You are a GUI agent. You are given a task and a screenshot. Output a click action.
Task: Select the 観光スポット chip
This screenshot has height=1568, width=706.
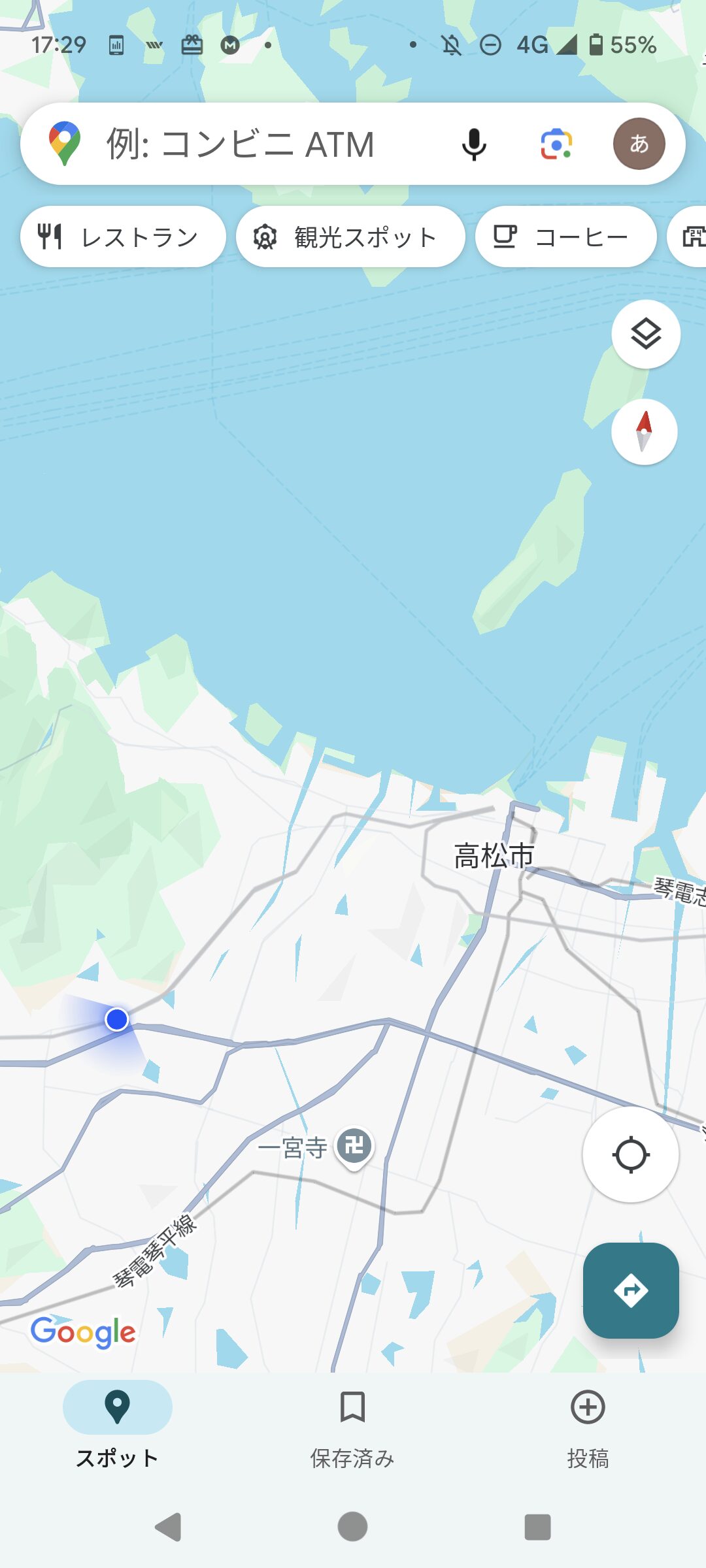coord(350,237)
